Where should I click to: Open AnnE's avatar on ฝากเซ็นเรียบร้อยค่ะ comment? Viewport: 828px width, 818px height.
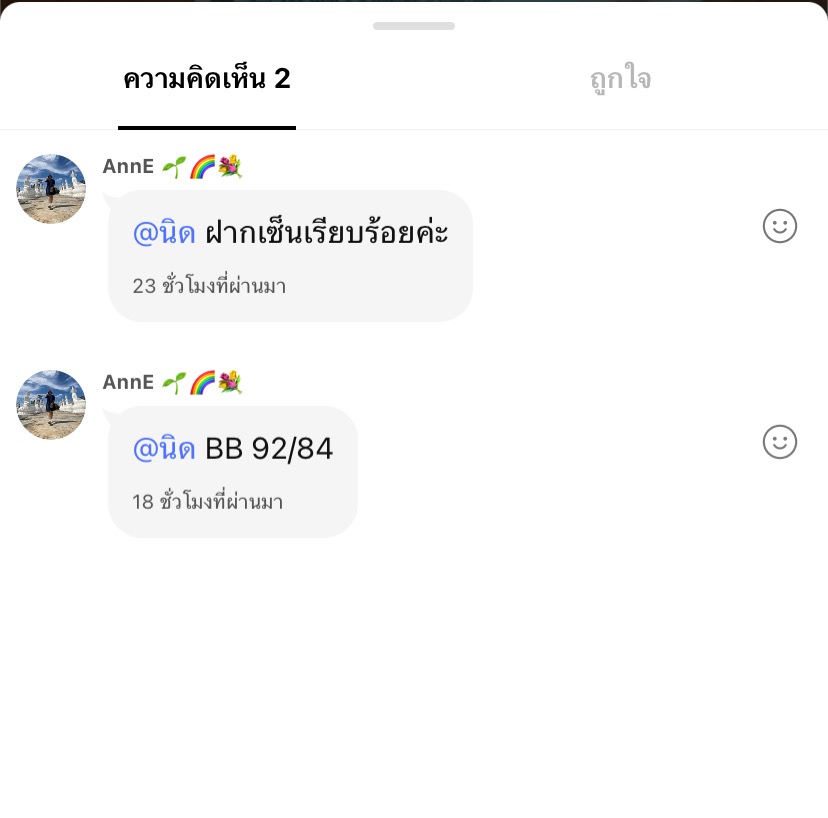pyautogui.click(x=51, y=189)
